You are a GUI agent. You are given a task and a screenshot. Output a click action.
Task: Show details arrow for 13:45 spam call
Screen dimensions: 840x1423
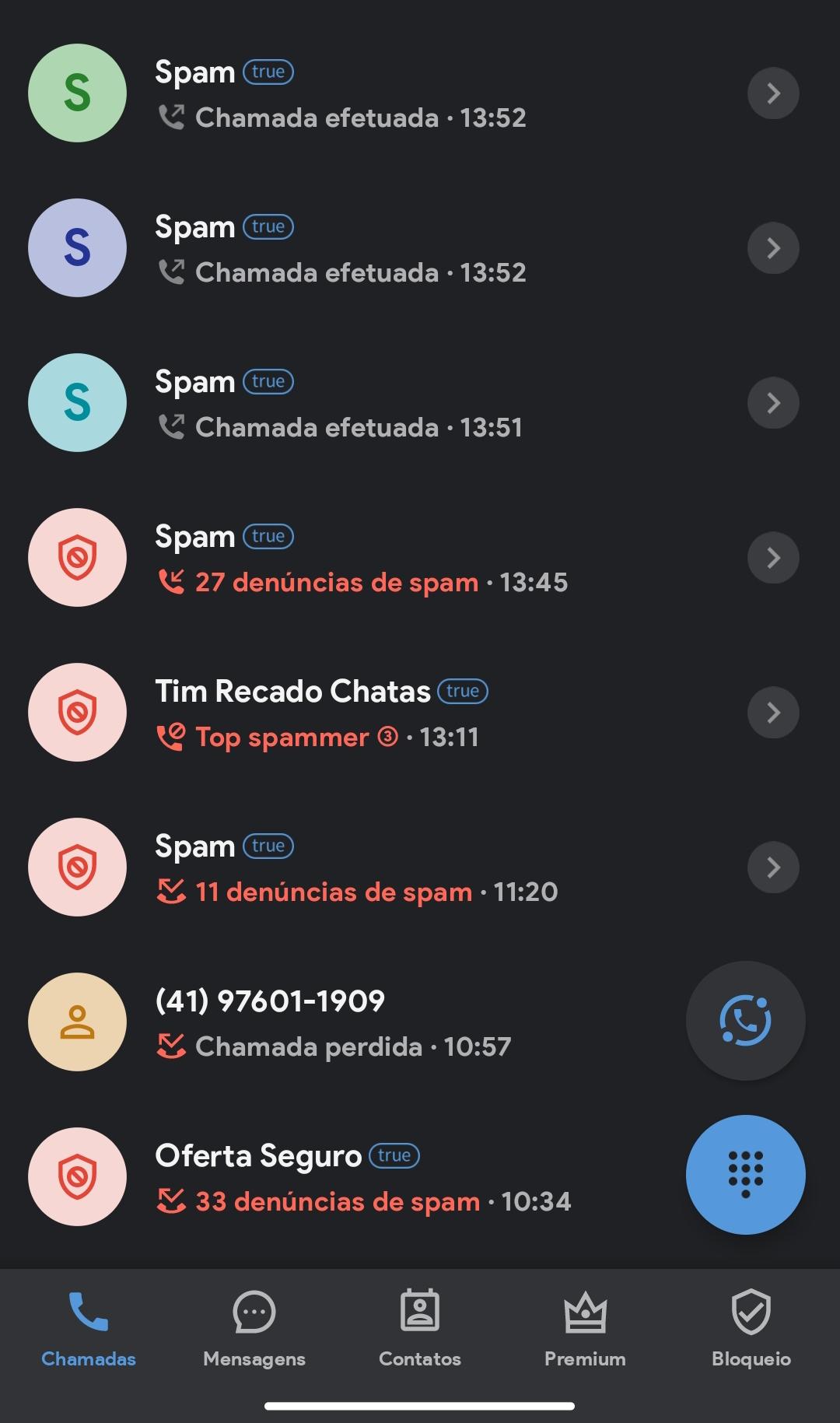(773, 558)
